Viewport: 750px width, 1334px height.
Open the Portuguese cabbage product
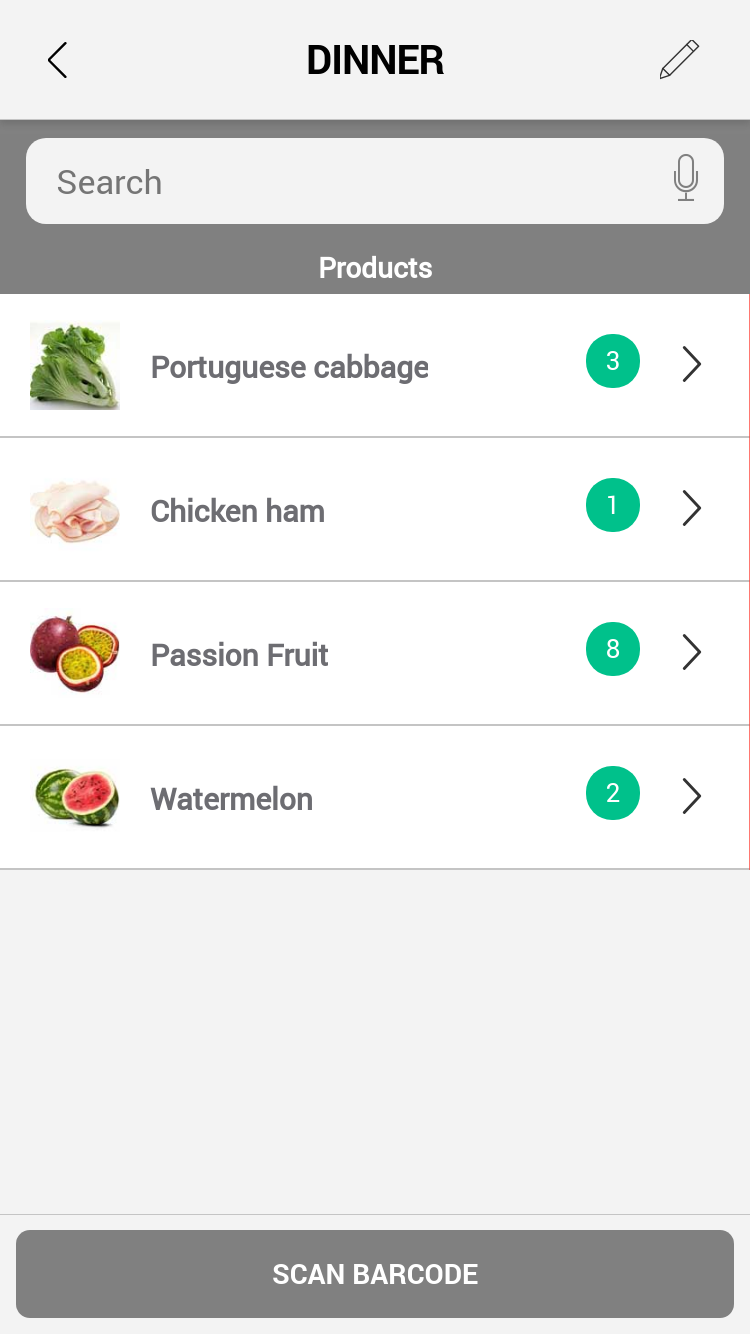(375, 365)
